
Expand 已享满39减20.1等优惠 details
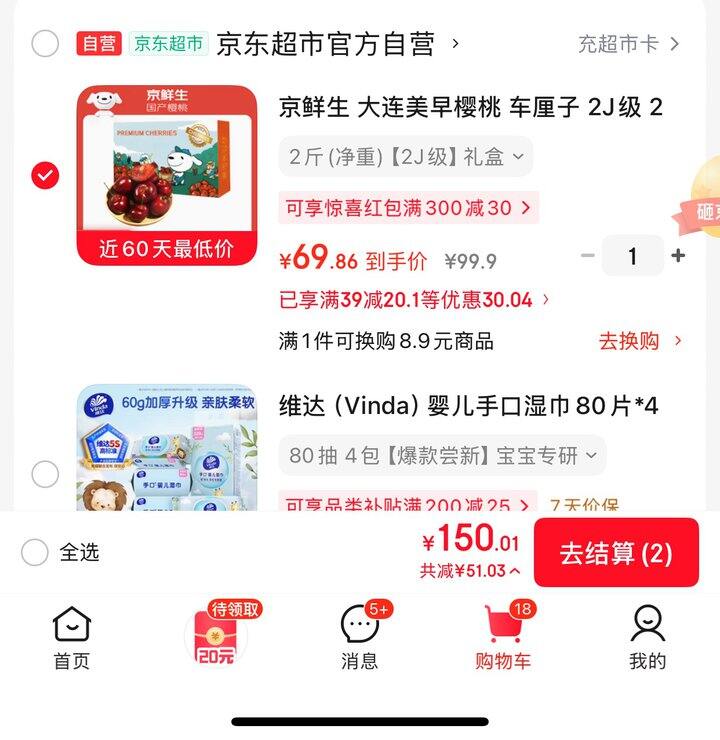click(x=414, y=299)
